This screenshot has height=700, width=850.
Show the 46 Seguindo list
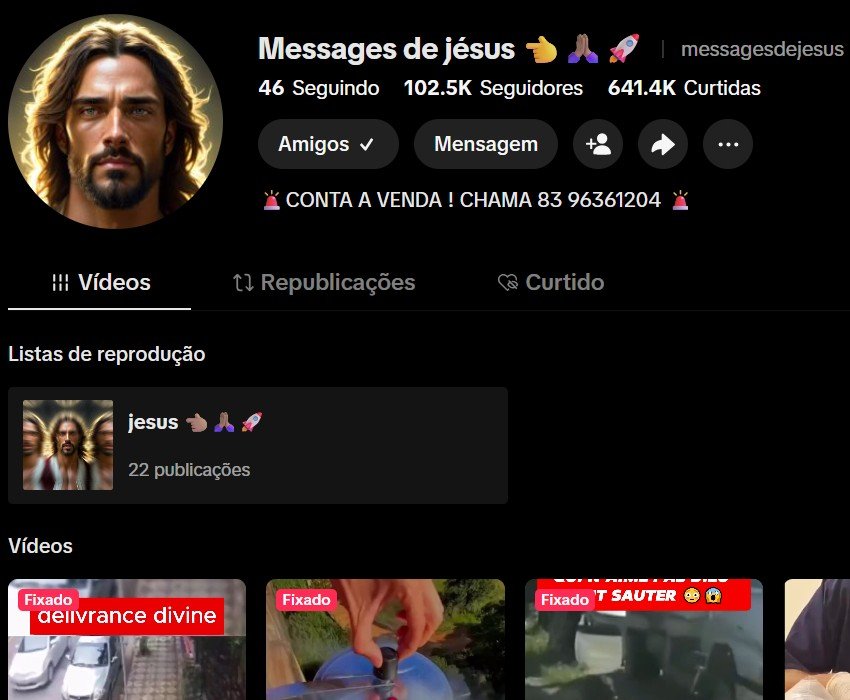[x=318, y=88]
